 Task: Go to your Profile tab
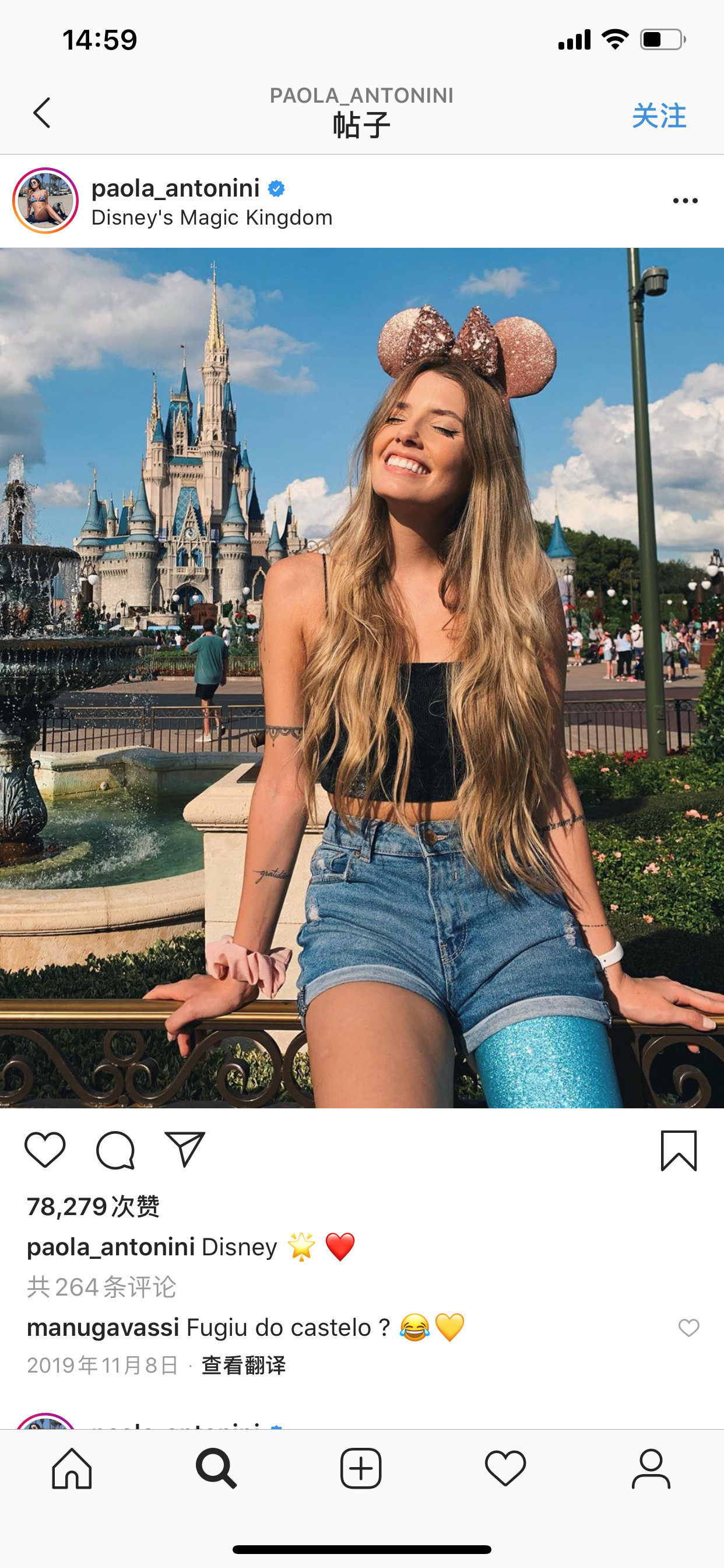pyautogui.click(x=651, y=1468)
